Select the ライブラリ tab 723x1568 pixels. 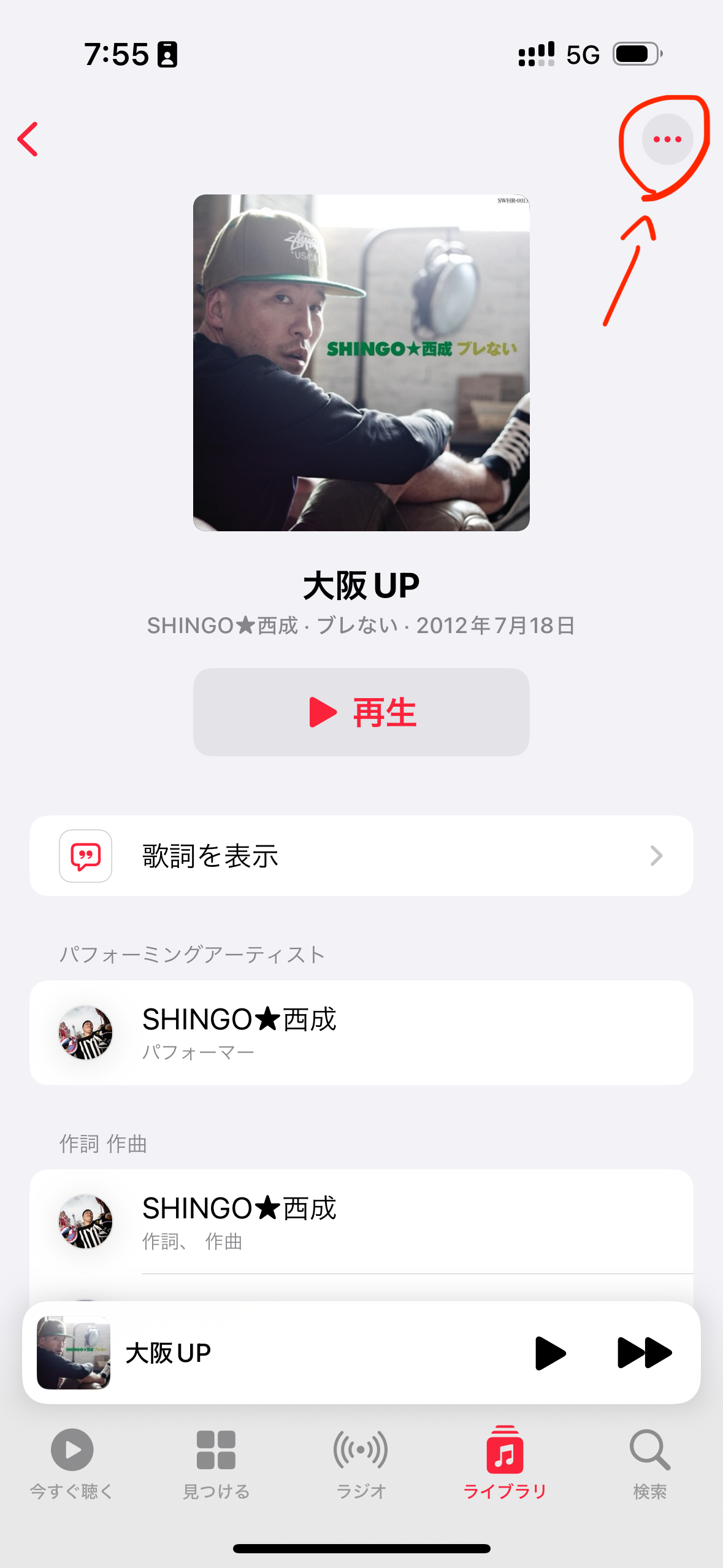(505, 1462)
